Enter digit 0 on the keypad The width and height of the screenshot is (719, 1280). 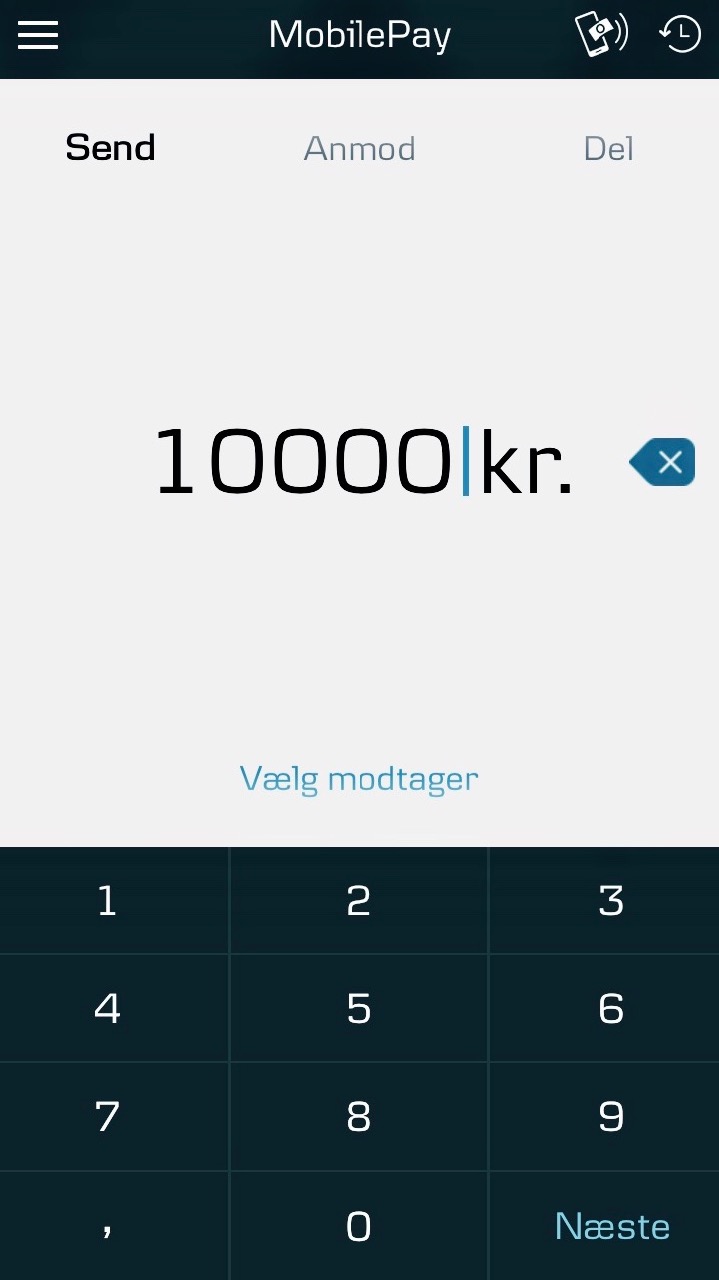[359, 1226]
